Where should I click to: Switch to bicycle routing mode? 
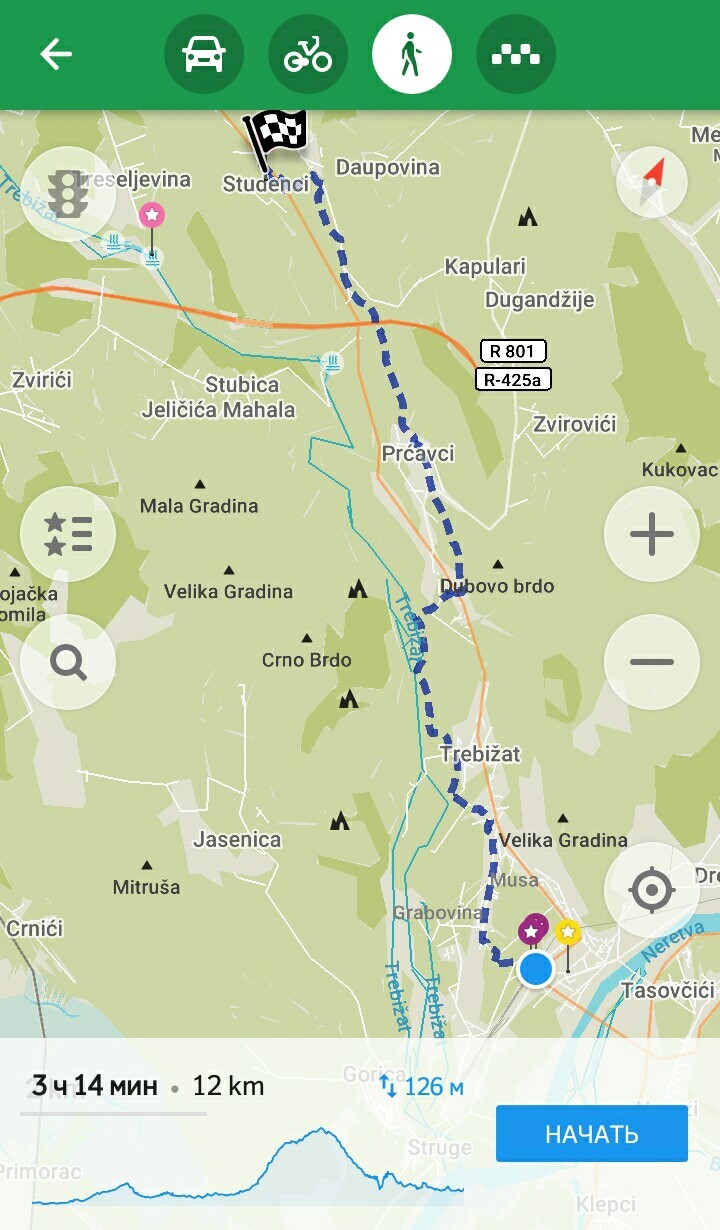coord(308,54)
